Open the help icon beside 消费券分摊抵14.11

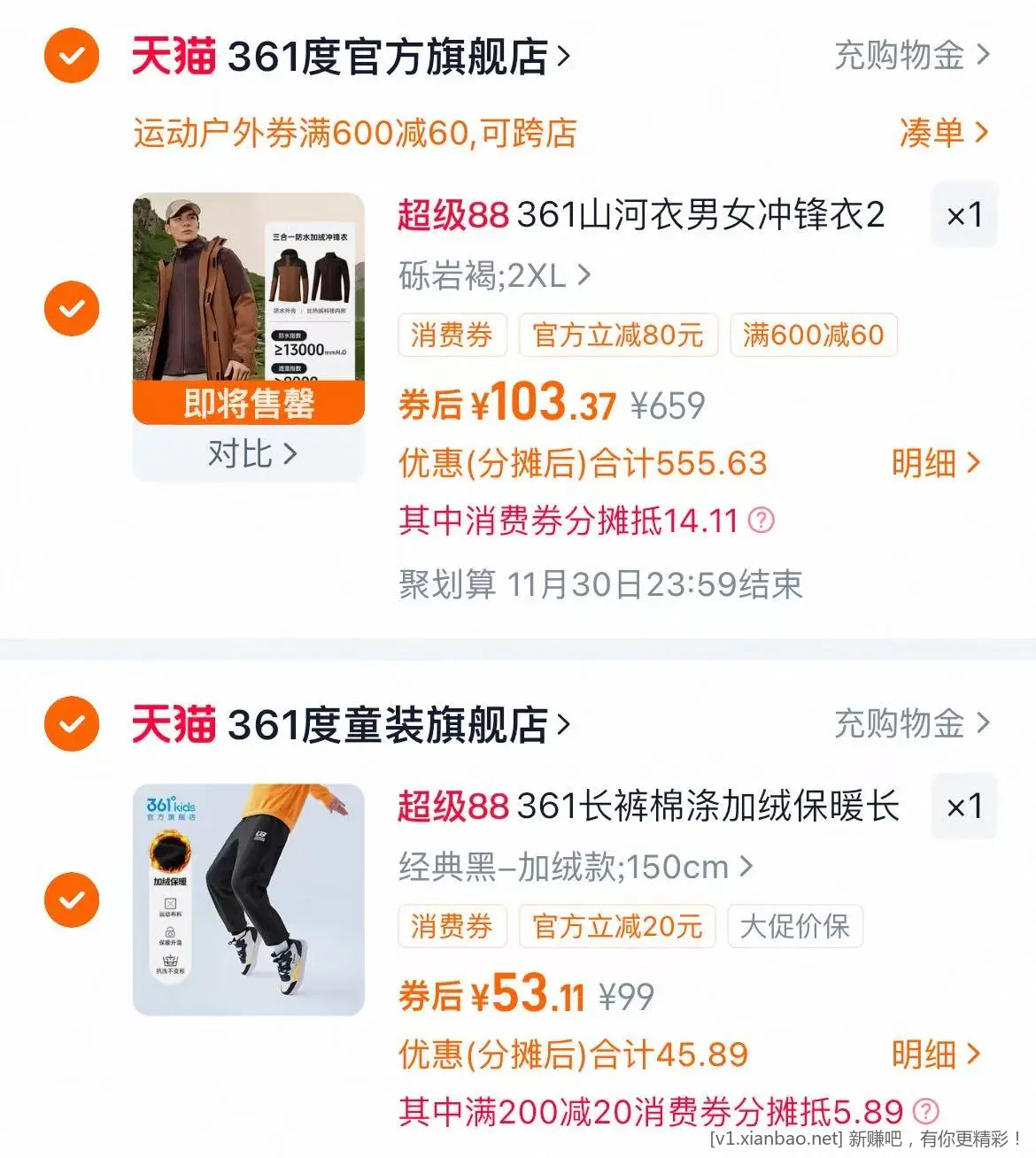760,522
